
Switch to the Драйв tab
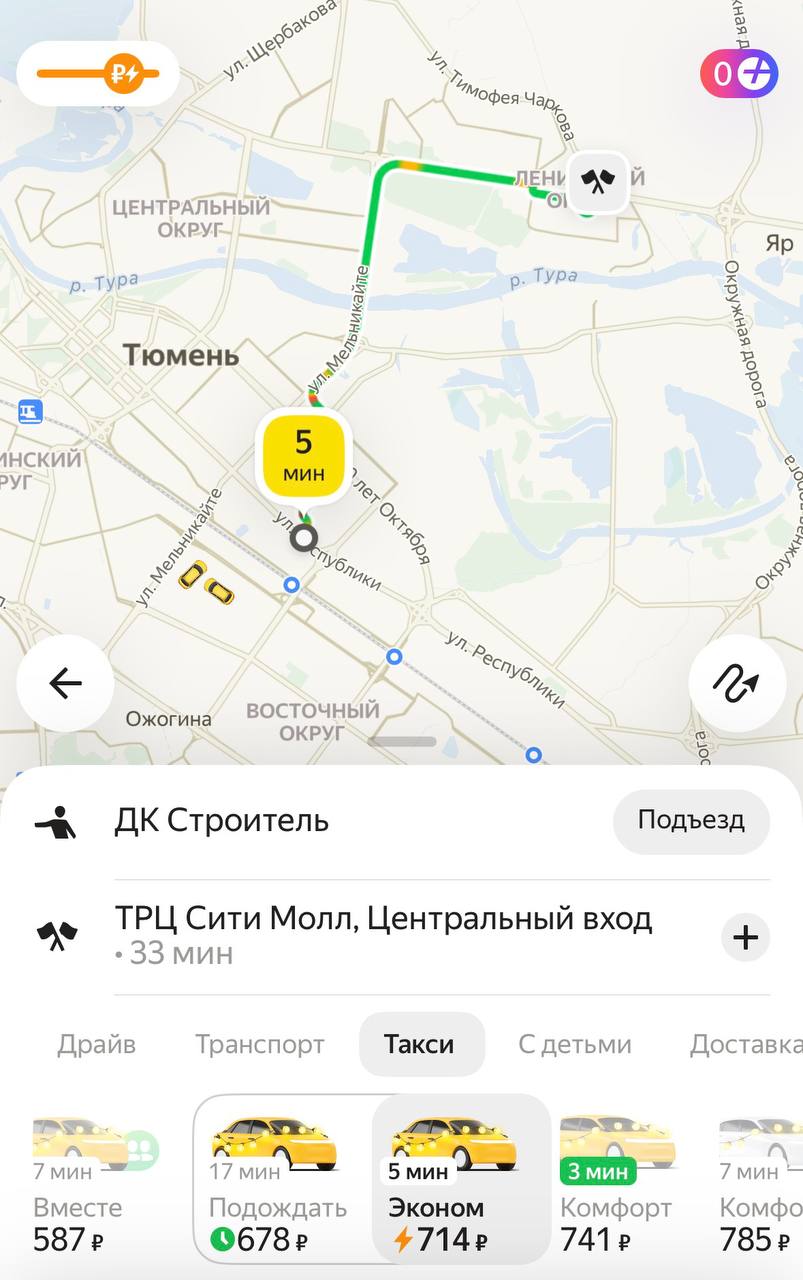pos(96,1045)
